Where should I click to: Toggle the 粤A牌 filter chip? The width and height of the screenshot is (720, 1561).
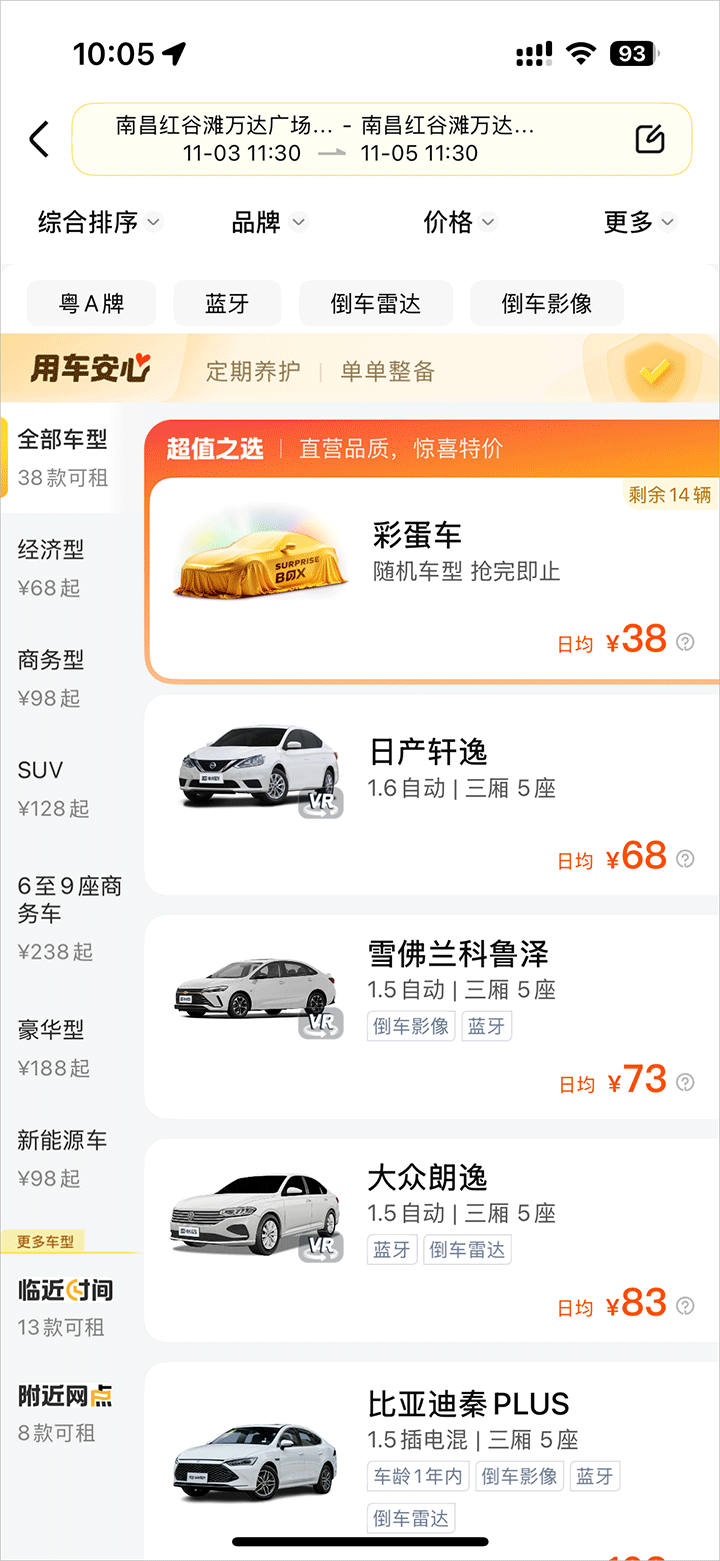91,302
